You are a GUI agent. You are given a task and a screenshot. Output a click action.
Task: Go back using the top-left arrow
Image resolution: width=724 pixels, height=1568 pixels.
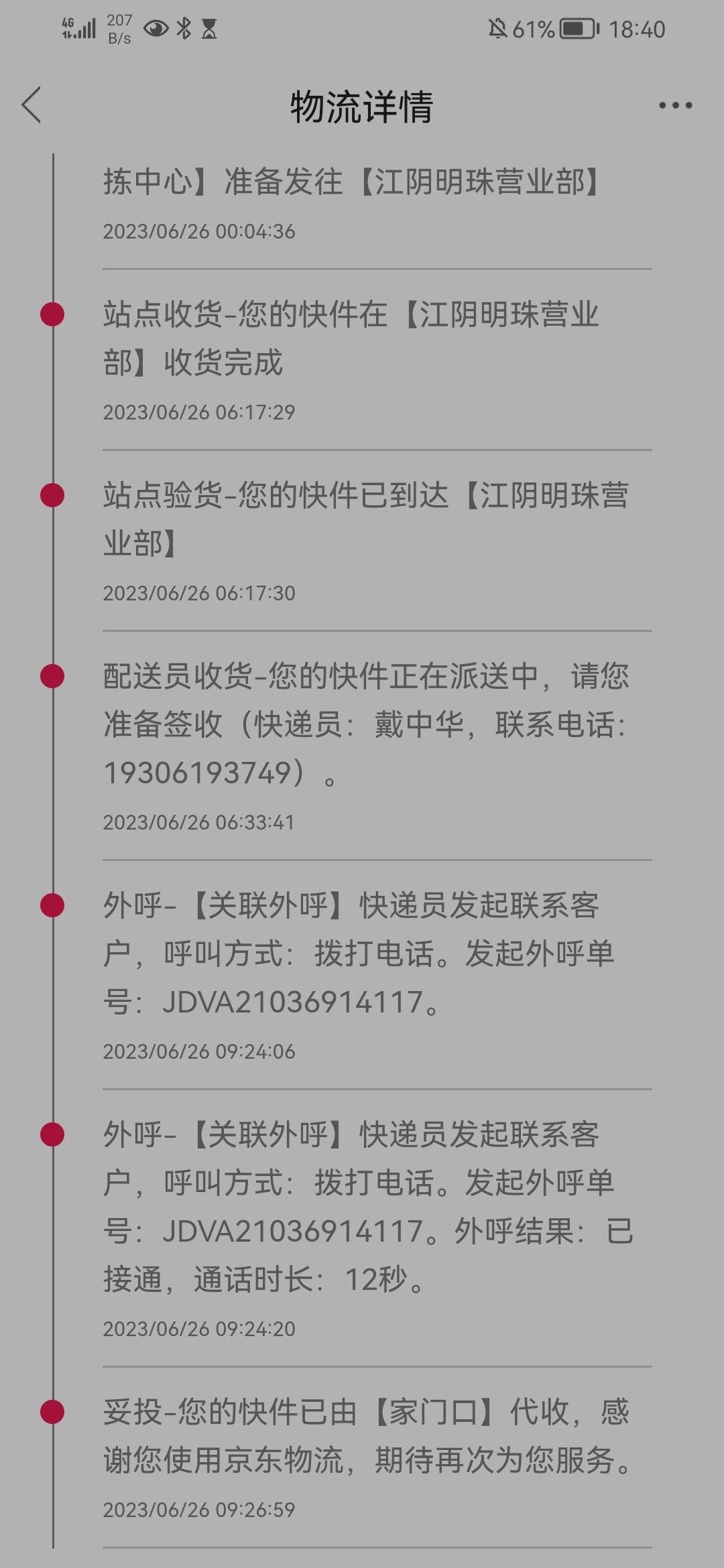32,105
